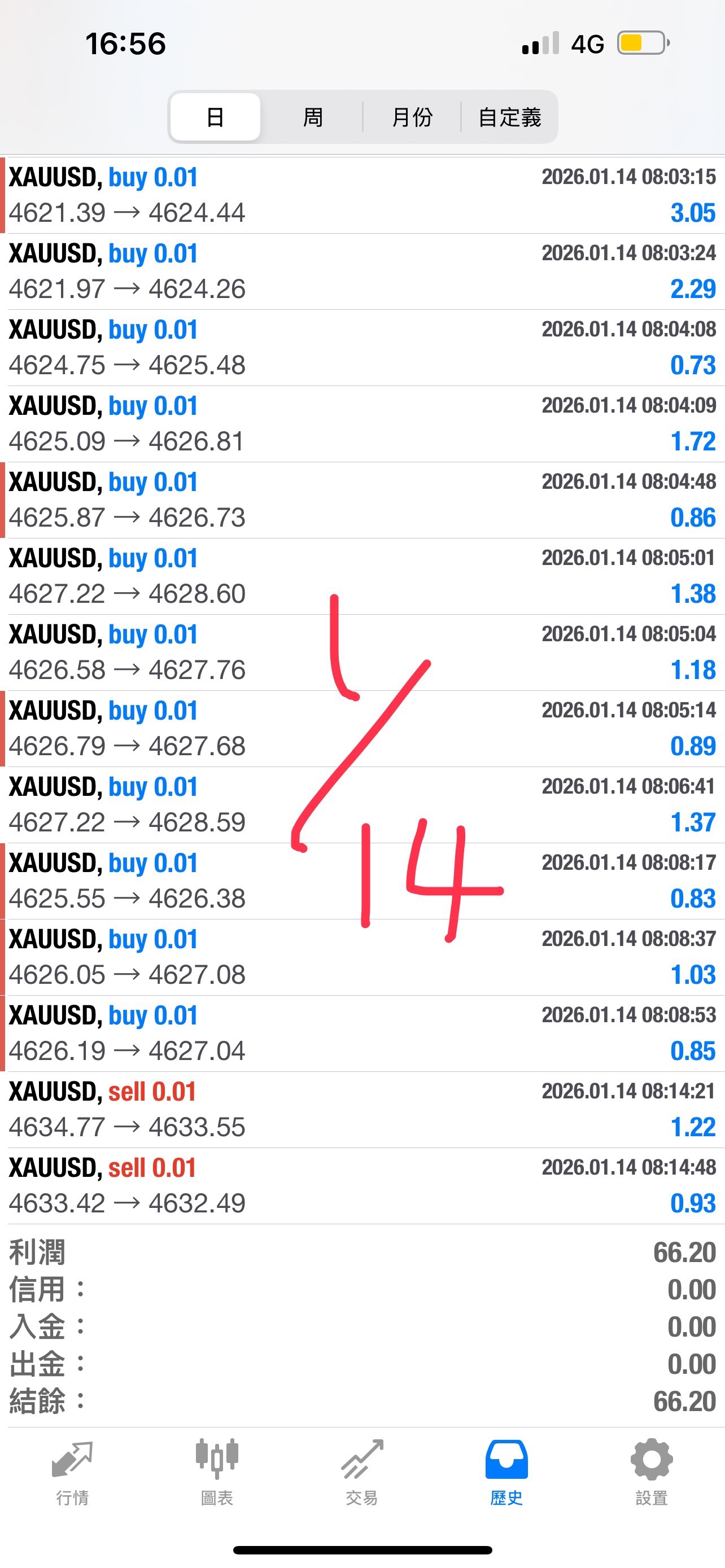This screenshot has height=1568, width=725.
Task: Open the 行情 quotes tab
Action: [72, 1472]
